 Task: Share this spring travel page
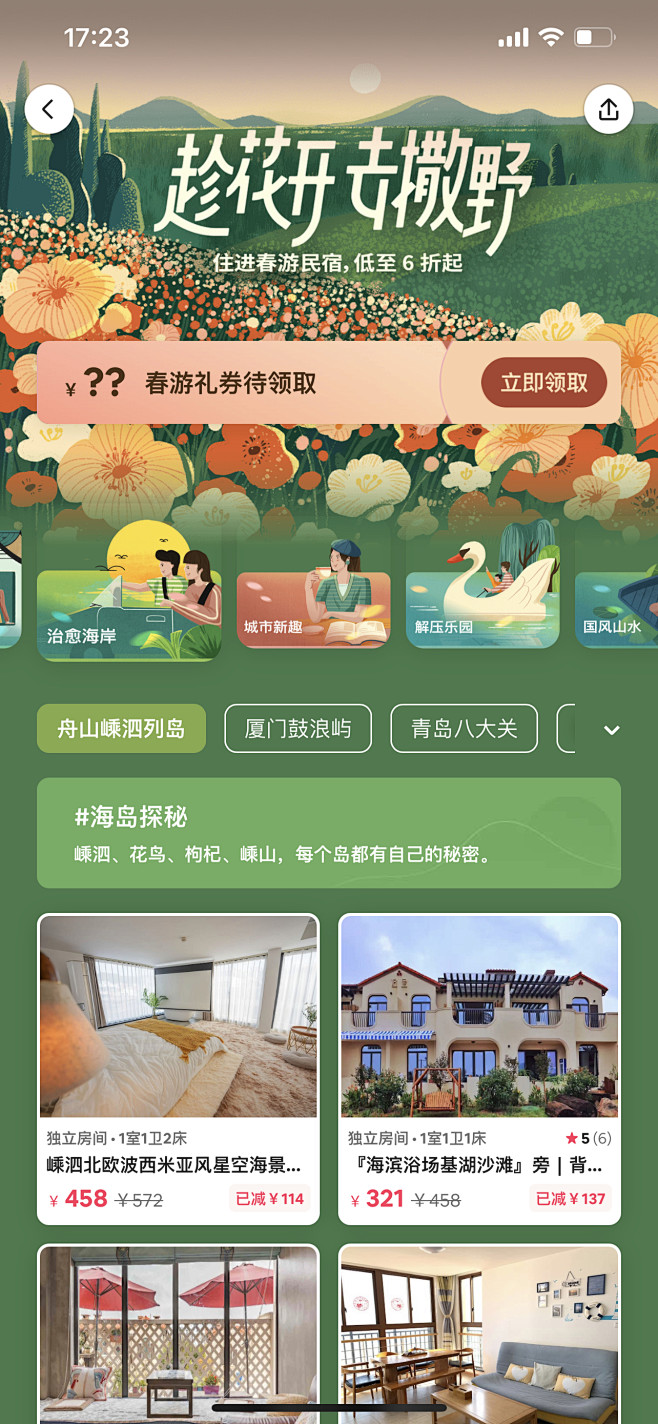tap(608, 109)
